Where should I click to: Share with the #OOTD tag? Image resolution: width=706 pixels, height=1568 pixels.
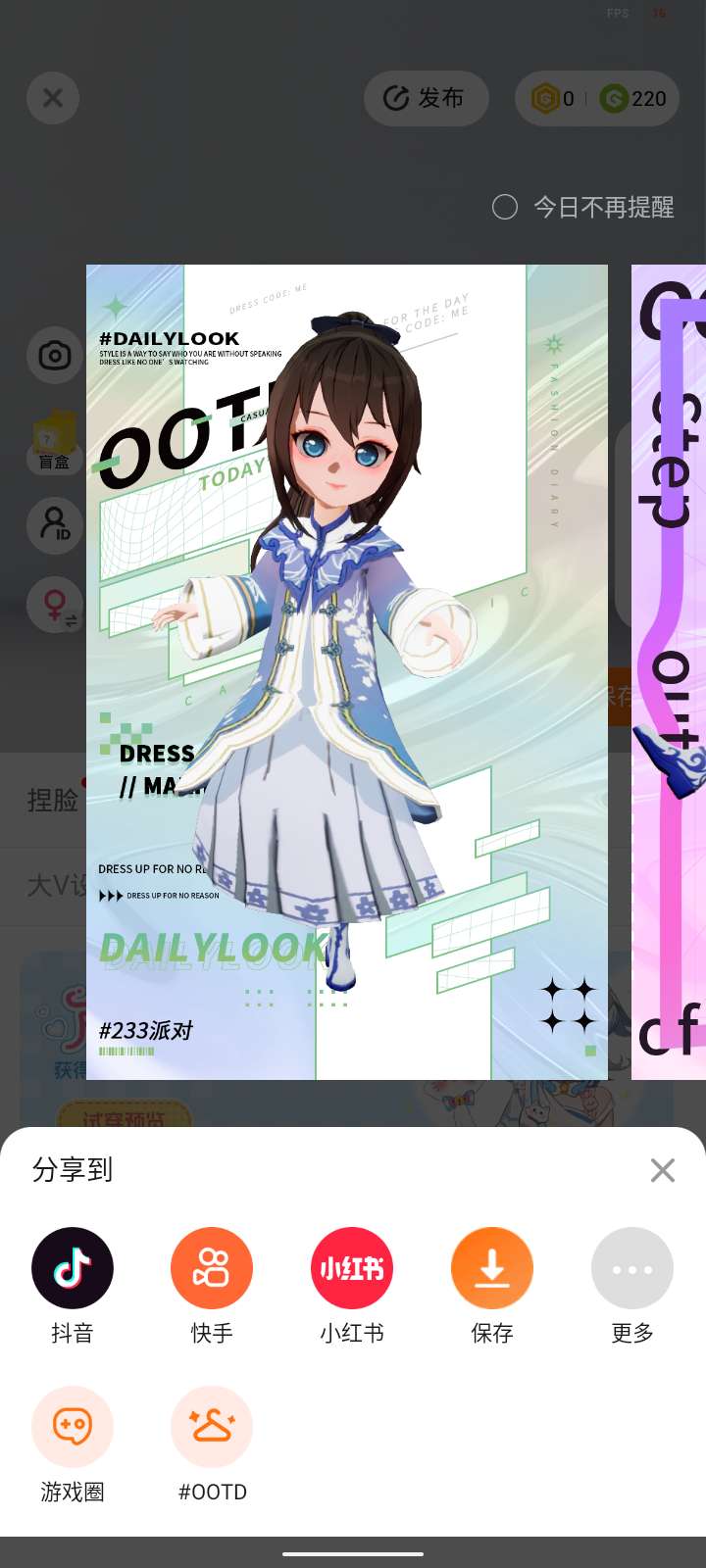212,1427
